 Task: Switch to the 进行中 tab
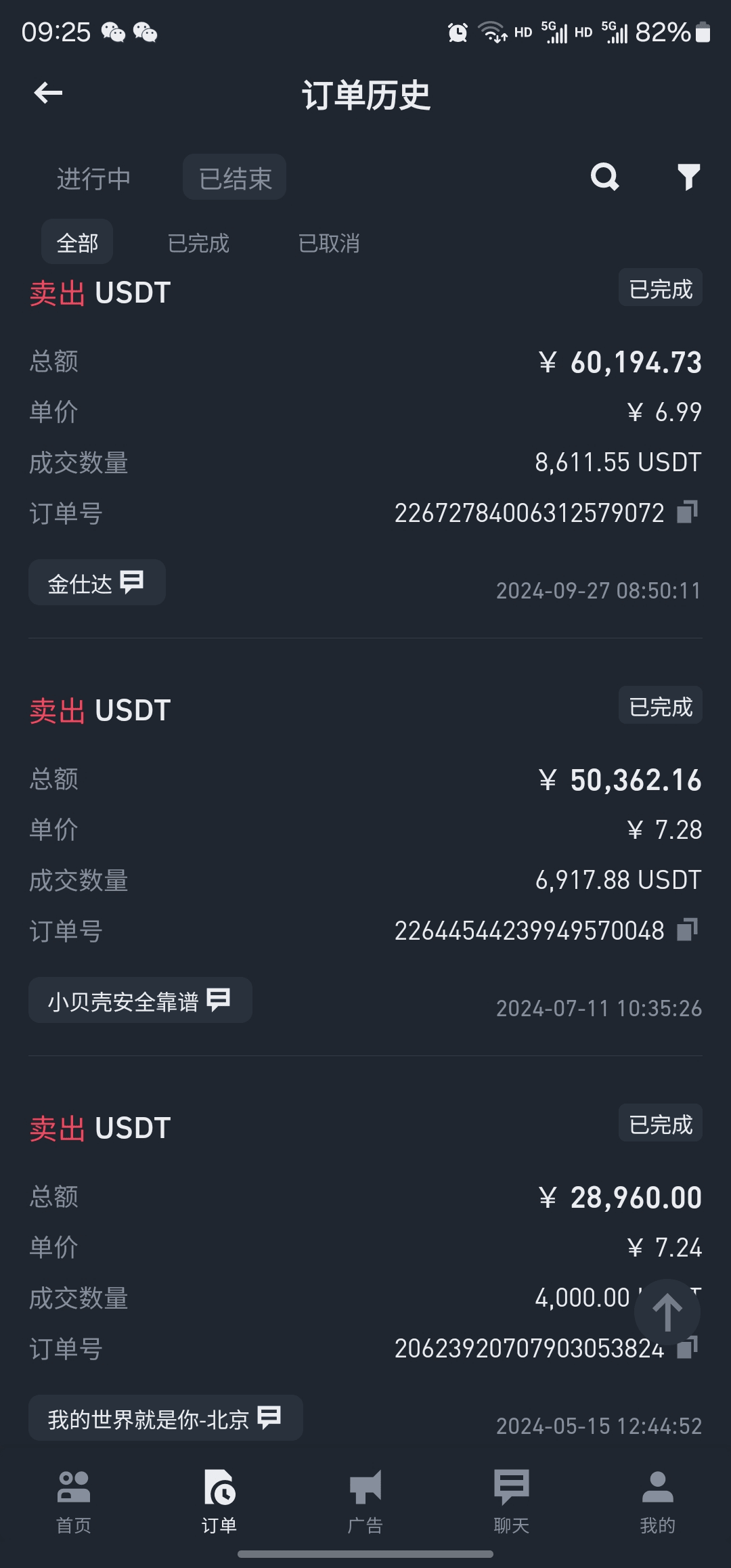tap(93, 179)
